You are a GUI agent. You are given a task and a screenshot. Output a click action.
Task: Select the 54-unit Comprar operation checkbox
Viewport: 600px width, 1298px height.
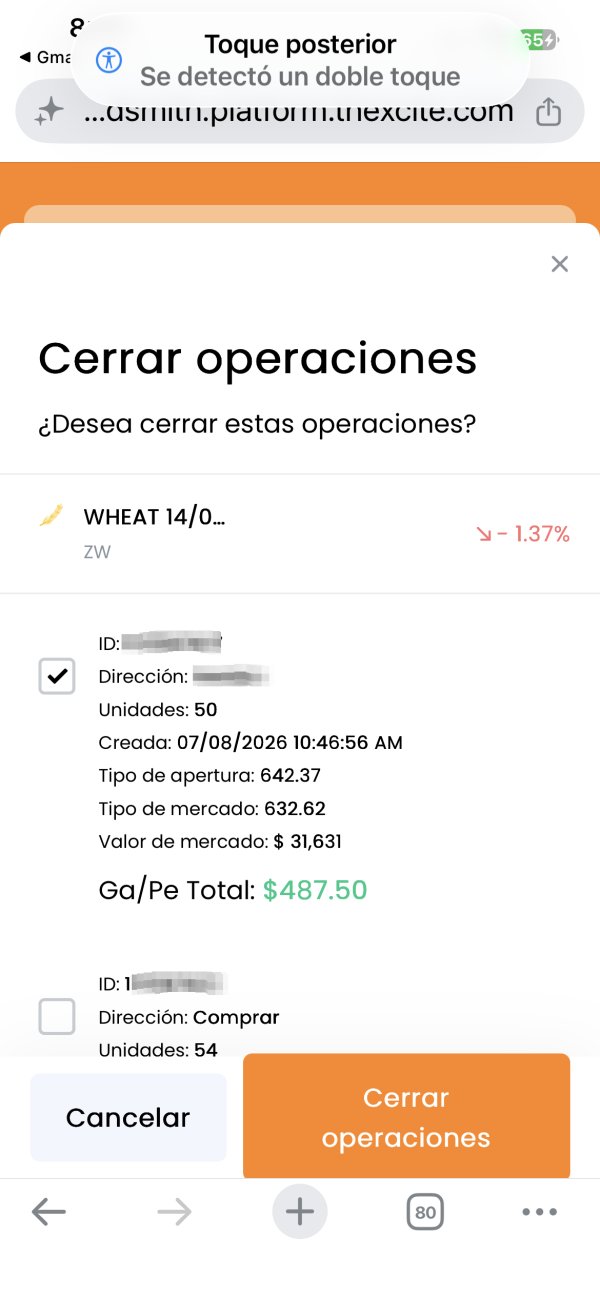(57, 1017)
